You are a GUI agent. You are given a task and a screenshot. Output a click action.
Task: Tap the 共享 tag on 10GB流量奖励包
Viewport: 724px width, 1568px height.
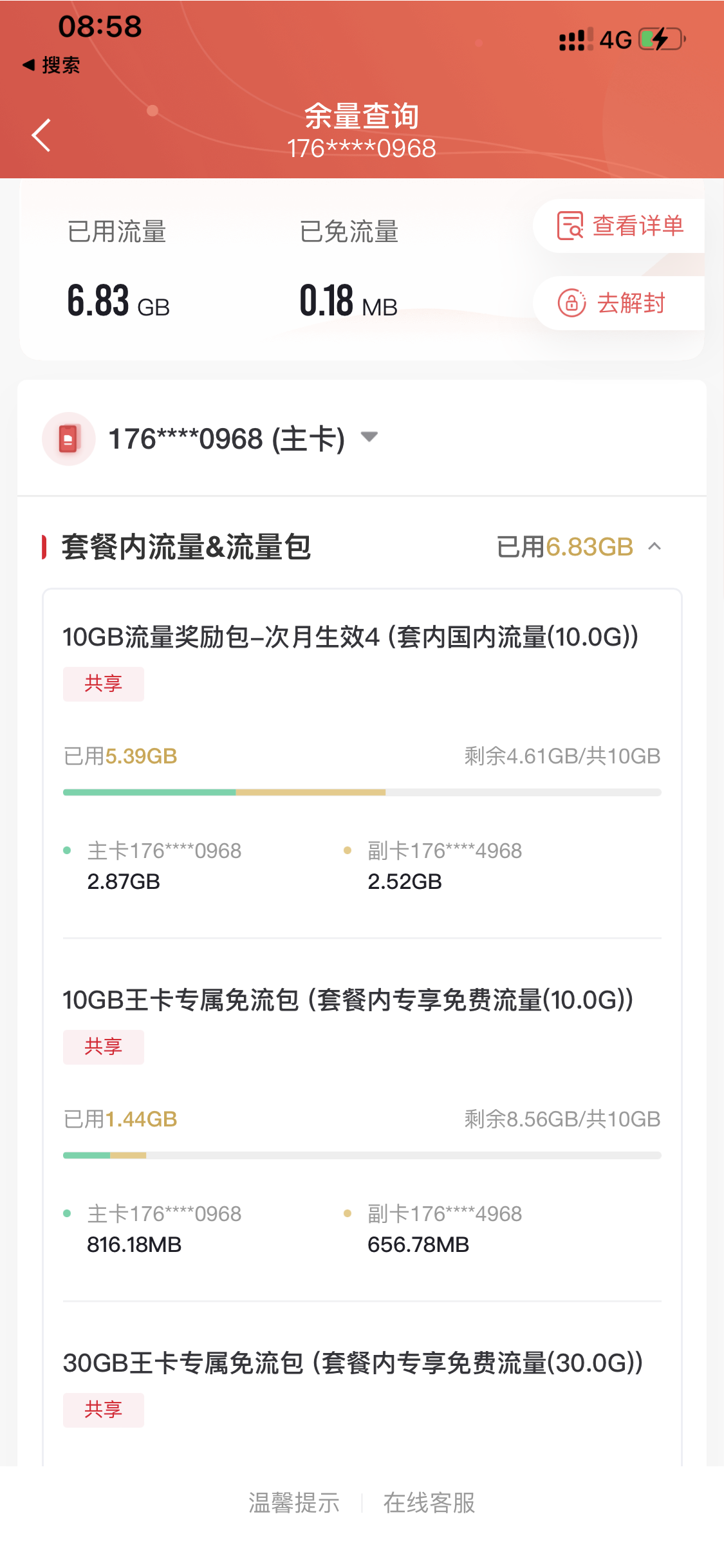click(103, 684)
